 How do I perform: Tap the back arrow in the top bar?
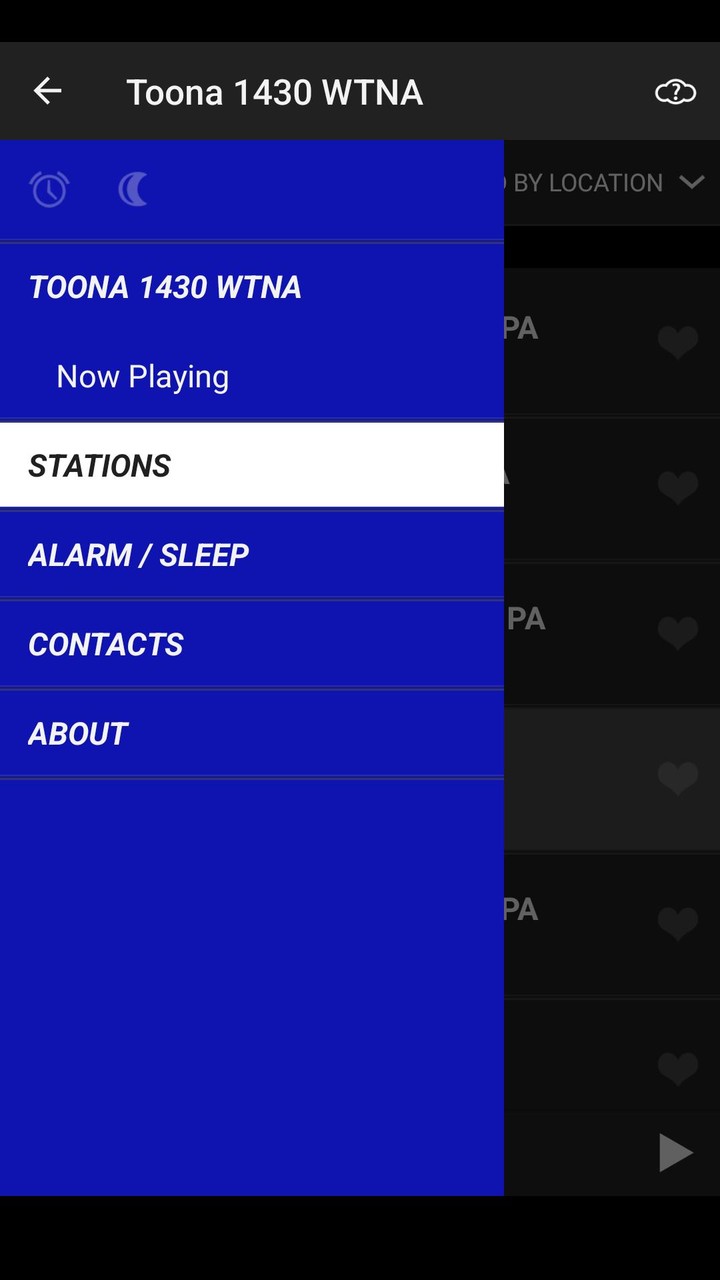[x=47, y=91]
